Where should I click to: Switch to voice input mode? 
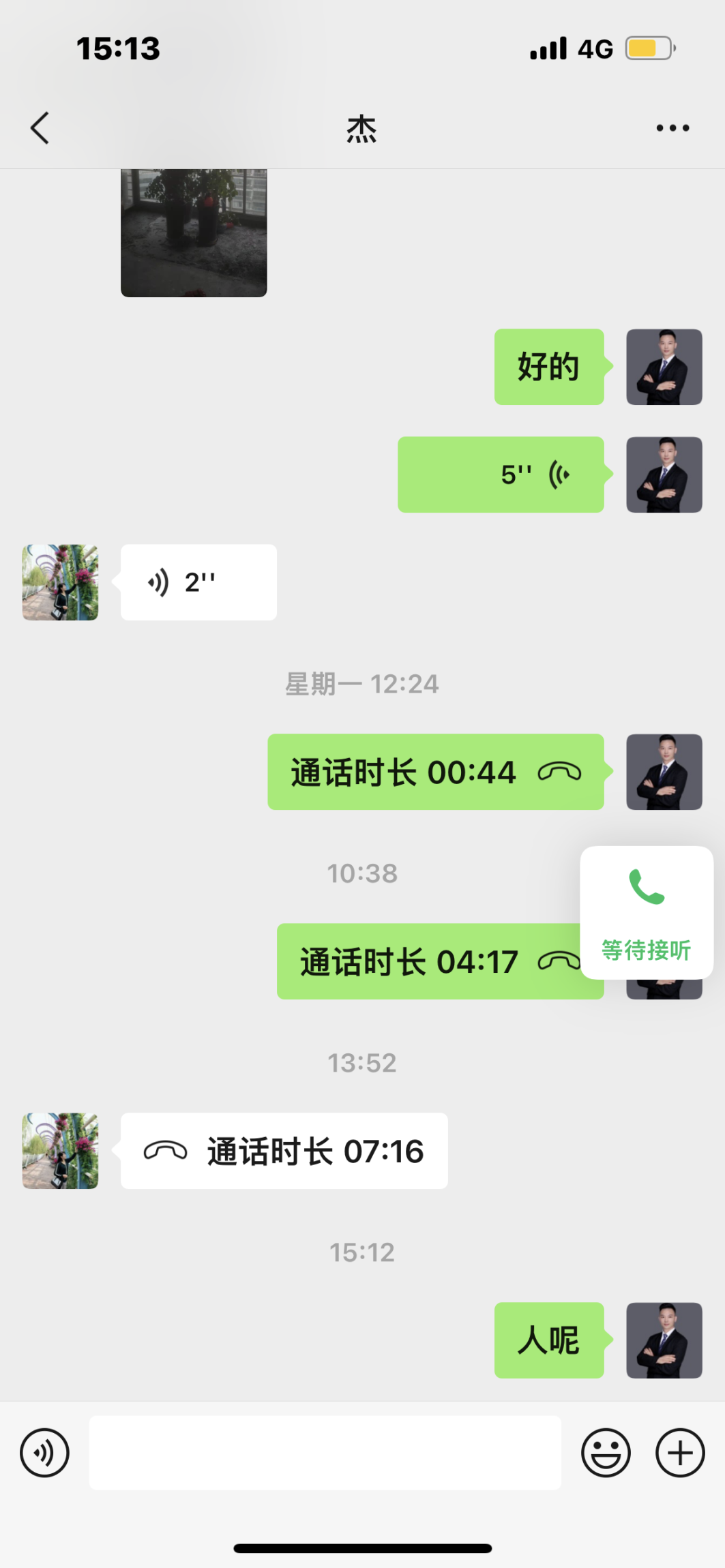(45, 1453)
